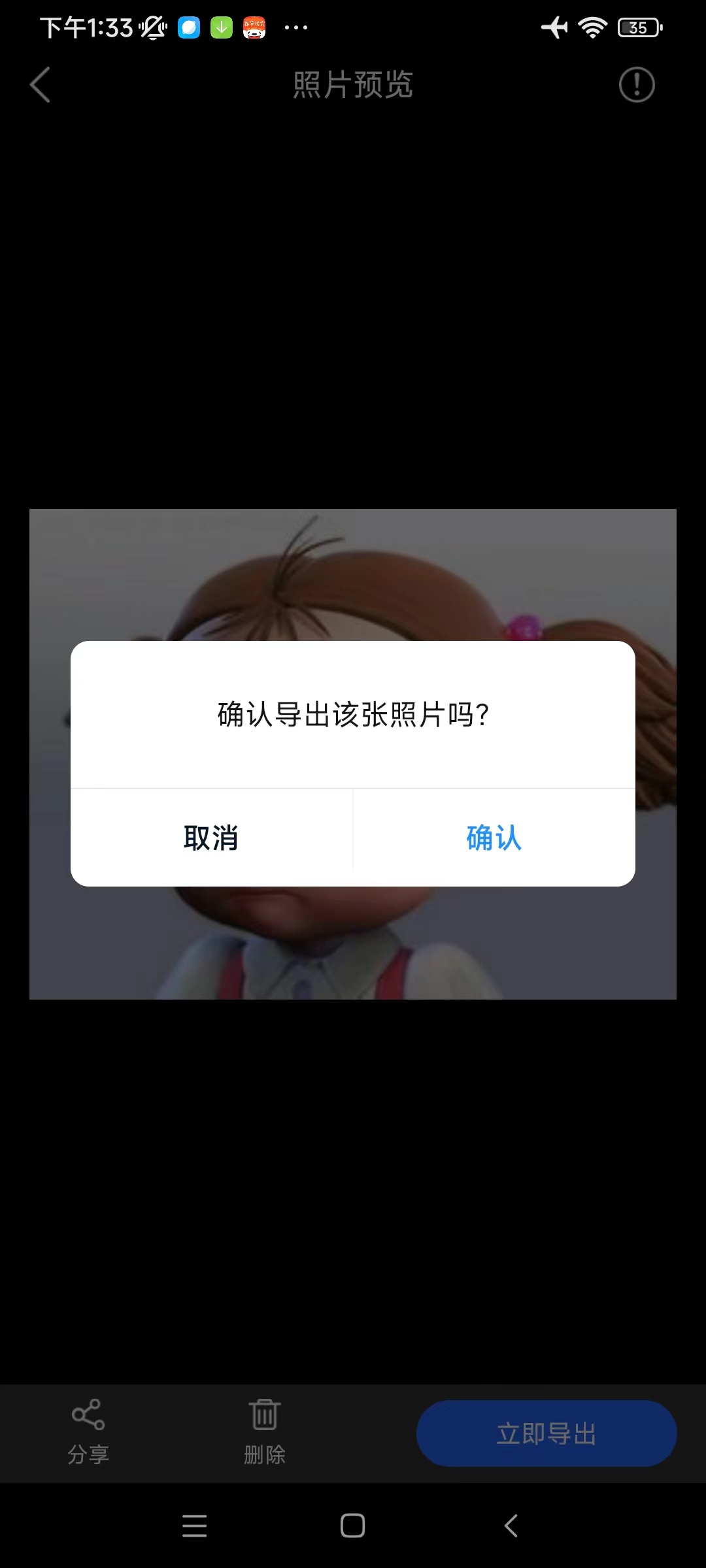The height and width of the screenshot is (1568, 706).
Task: Go back from the photo preview
Action: (x=41, y=85)
